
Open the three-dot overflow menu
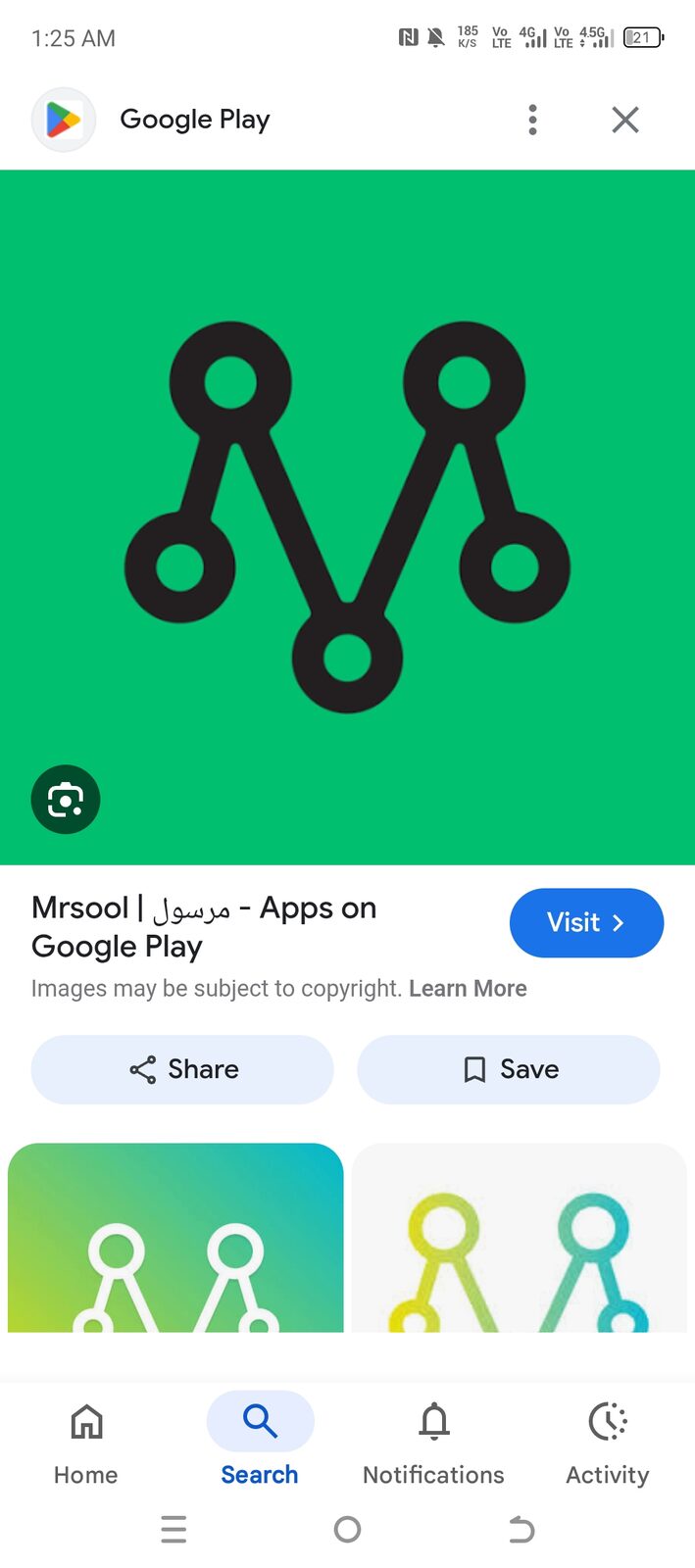(x=532, y=120)
